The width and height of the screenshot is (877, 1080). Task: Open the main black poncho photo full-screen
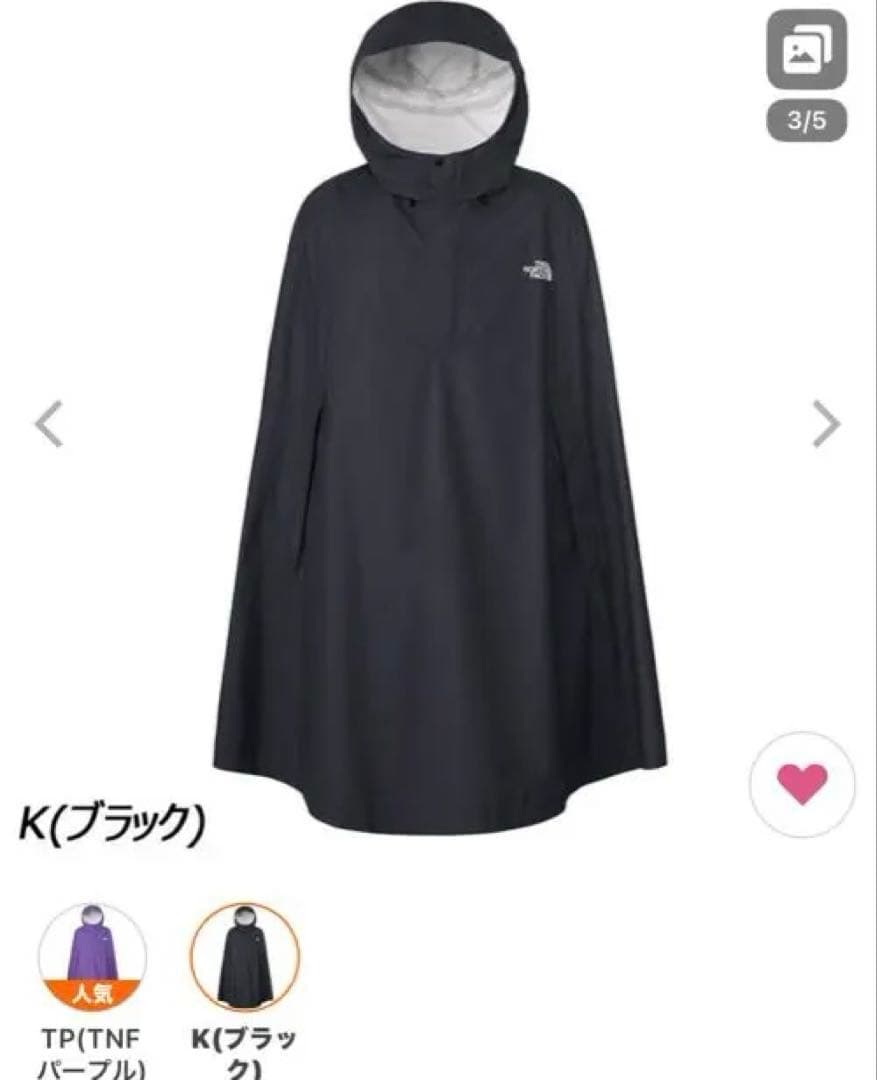click(x=438, y=450)
